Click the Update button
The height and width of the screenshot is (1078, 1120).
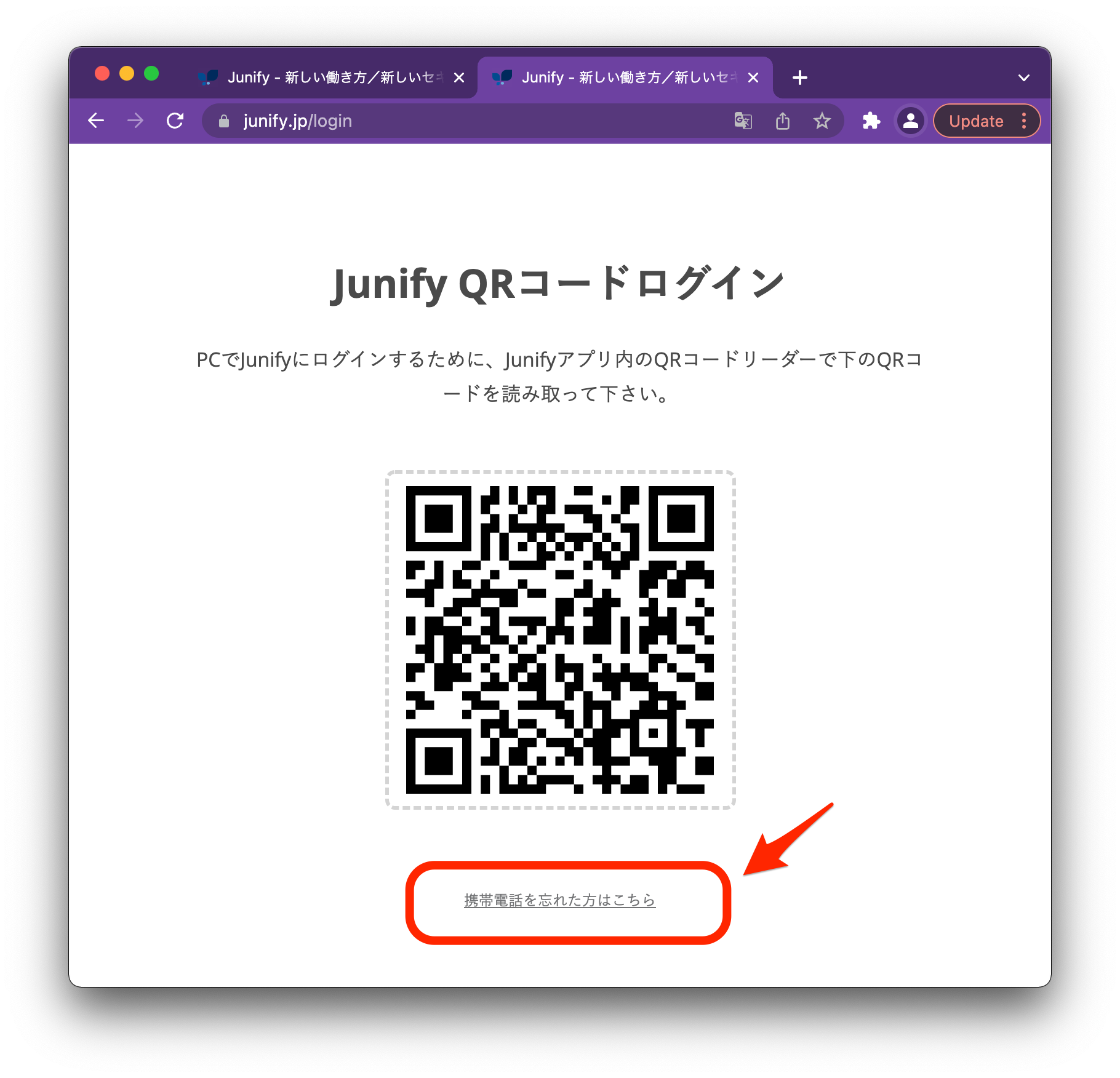click(x=976, y=121)
